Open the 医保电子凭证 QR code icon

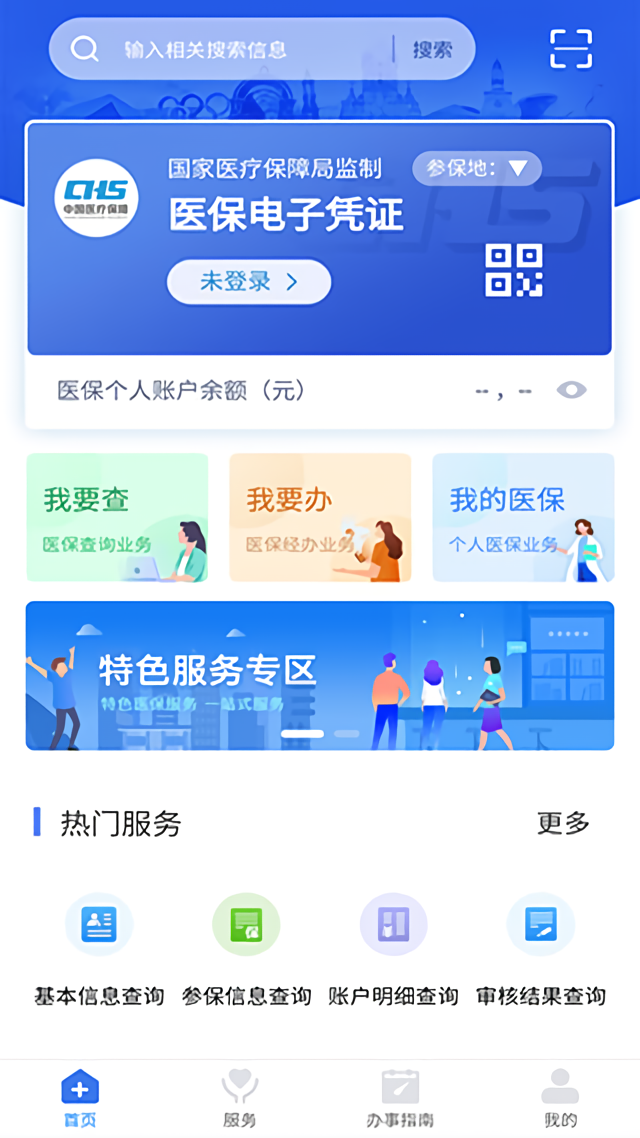click(514, 269)
